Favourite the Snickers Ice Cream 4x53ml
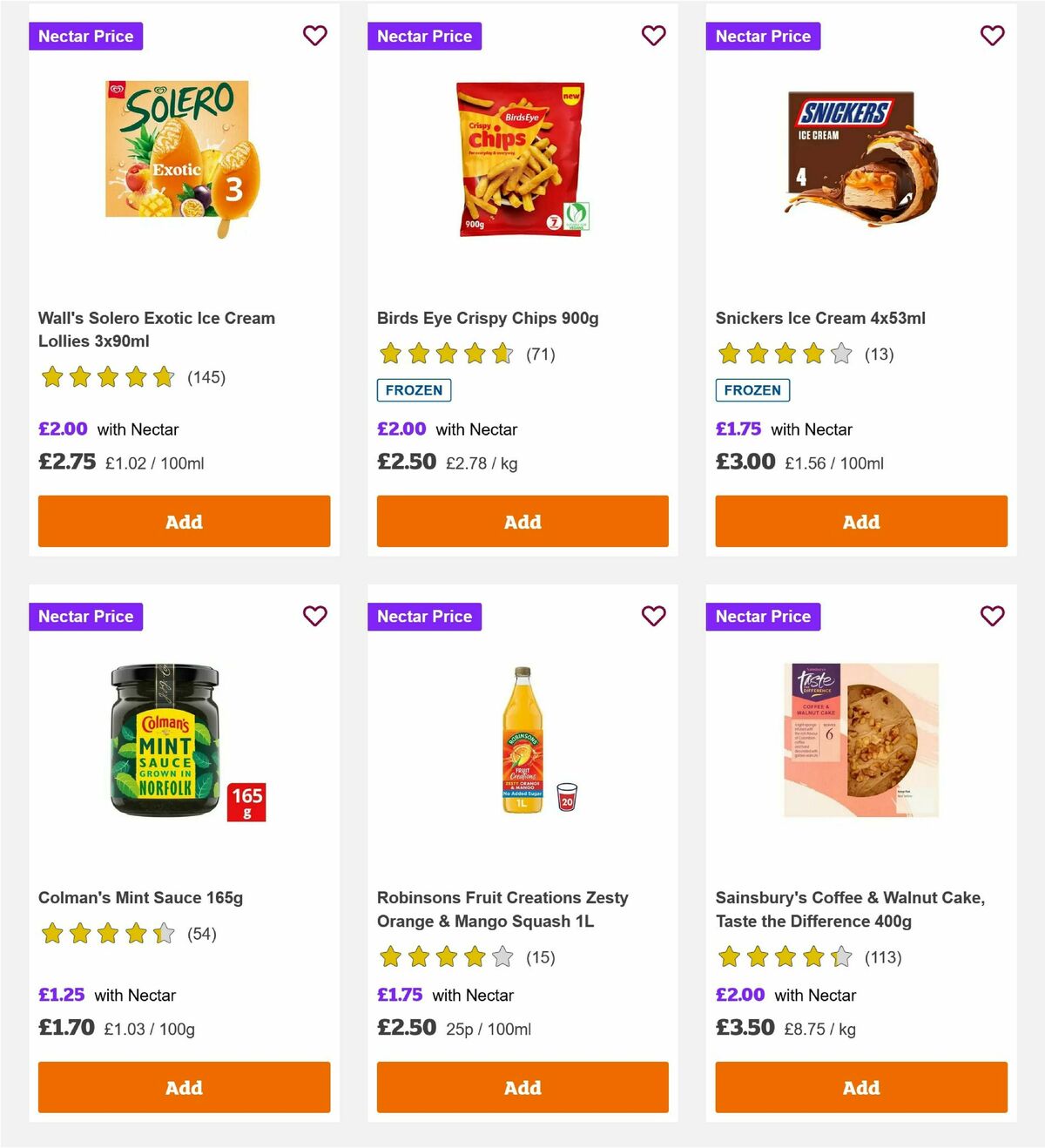This screenshot has width=1045, height=1148. (992, 36)
